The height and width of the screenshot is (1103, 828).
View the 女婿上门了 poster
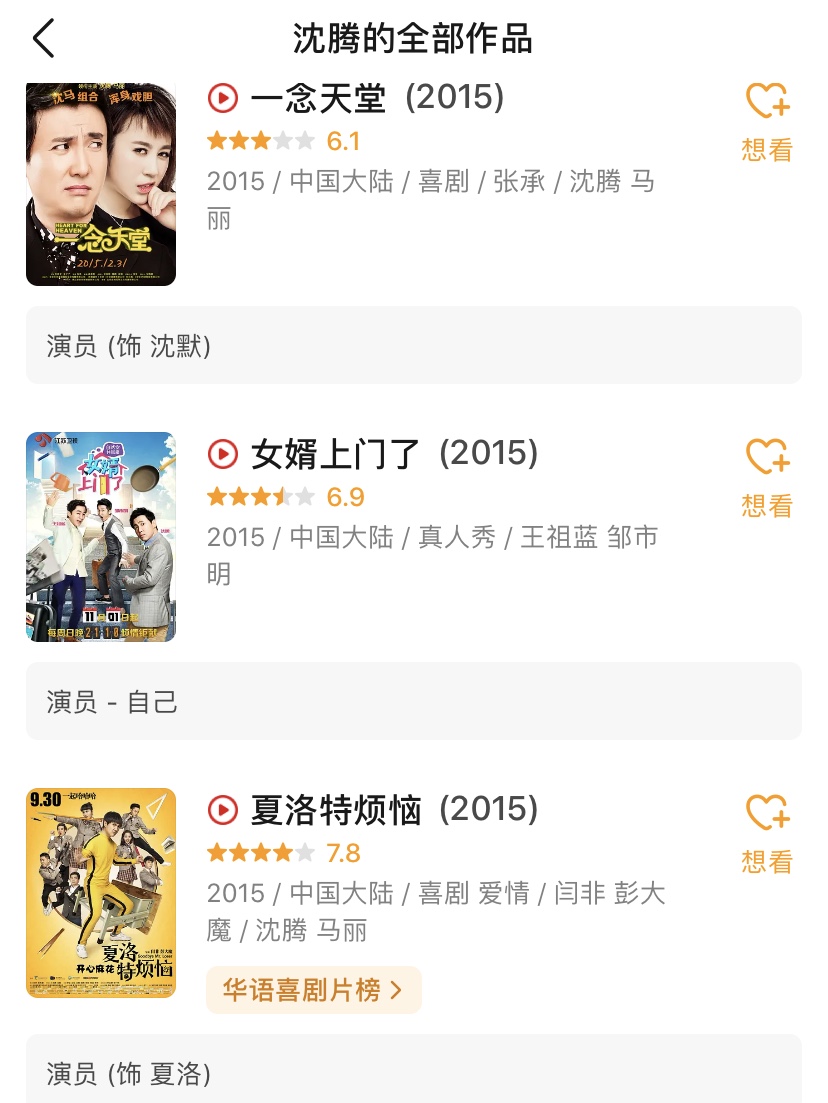tap(101, 536)
